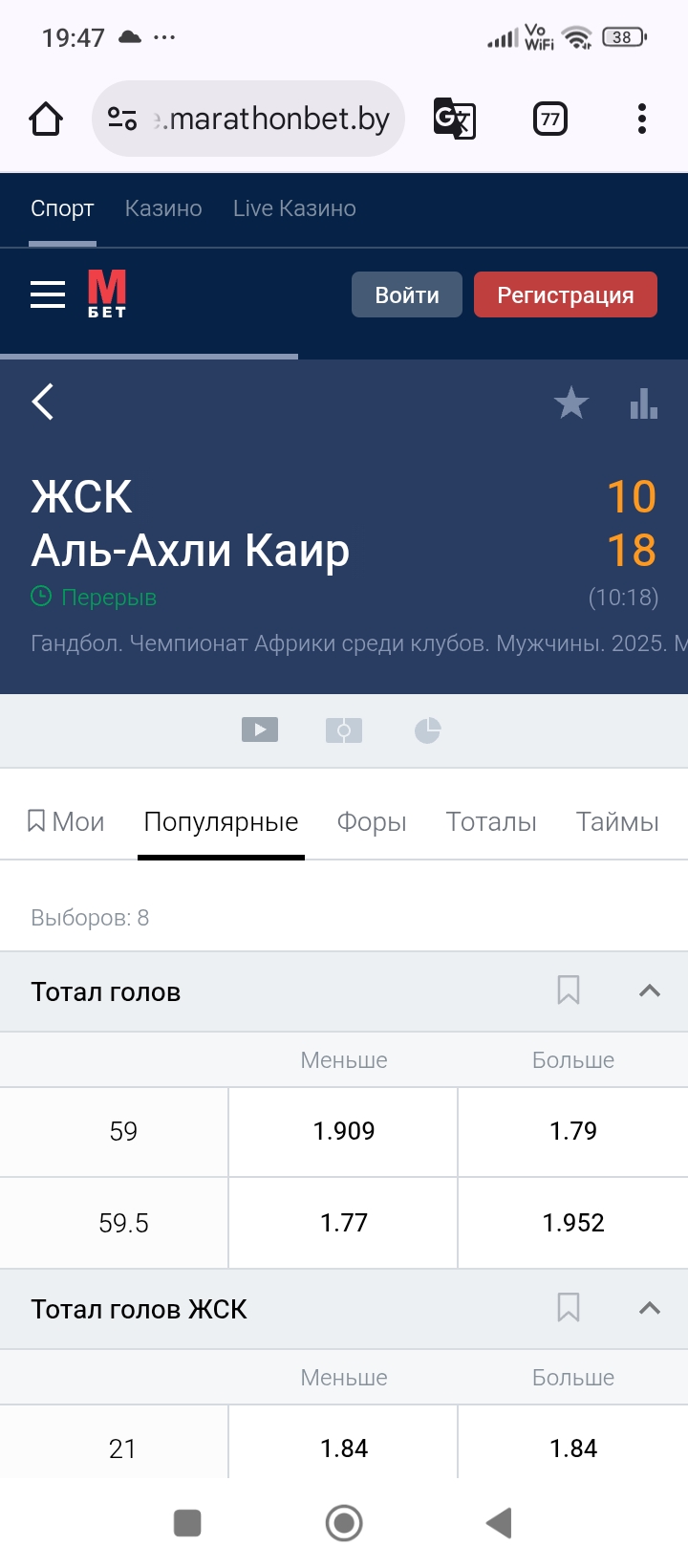Select odds 1.909 for total under 59
The width and height of the screenshot is (688, 1568).
pyautogui.click(x=344, y=1131)
